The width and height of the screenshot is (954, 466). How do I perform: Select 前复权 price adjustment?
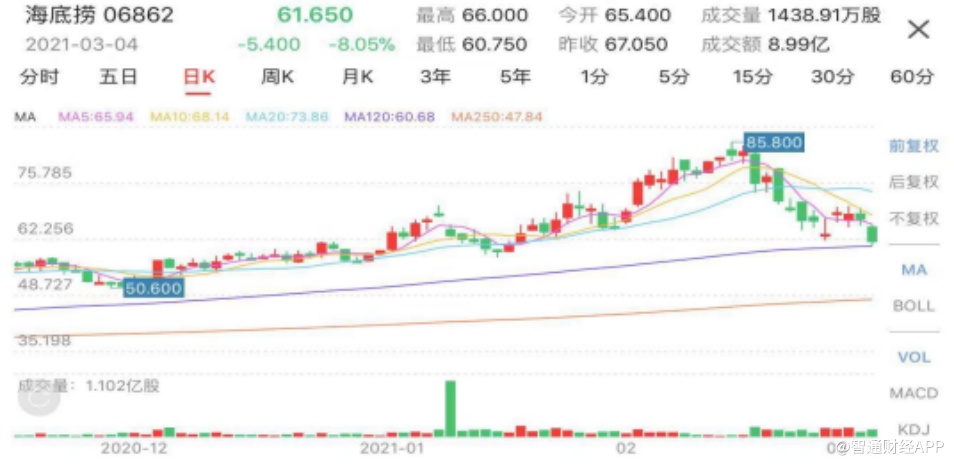coord(914,146)
